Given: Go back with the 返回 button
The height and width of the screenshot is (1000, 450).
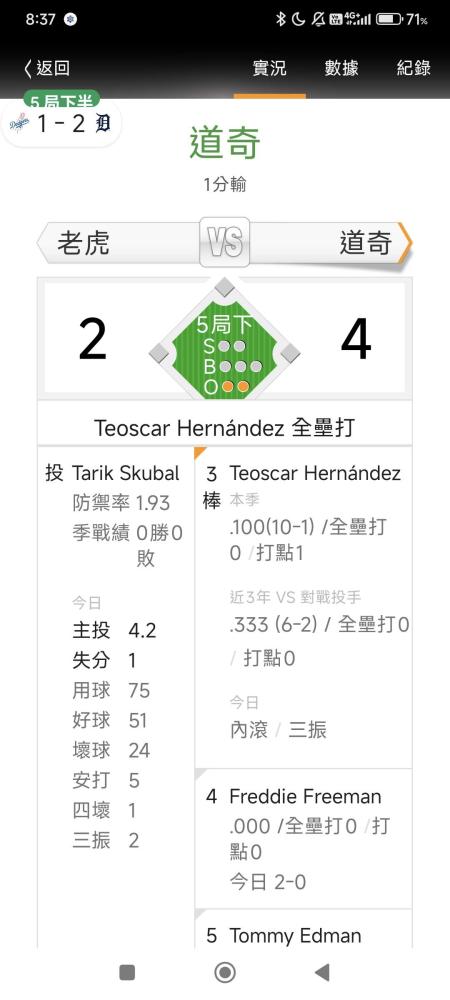Looking at the screenshot, I should pyautogui.click(x=47, y=68).
